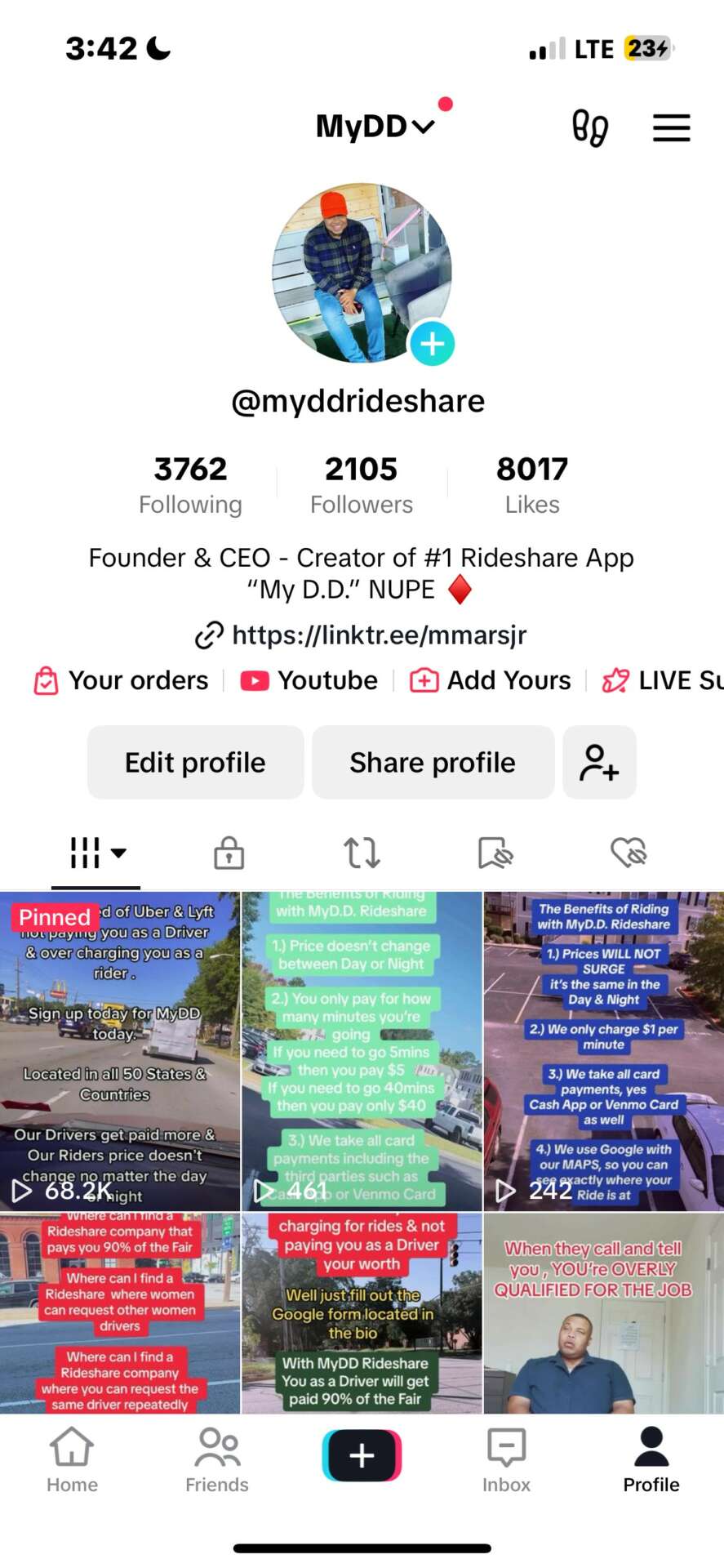View the Following list
Screen dimensions: 724x1568
click(190, 484)
